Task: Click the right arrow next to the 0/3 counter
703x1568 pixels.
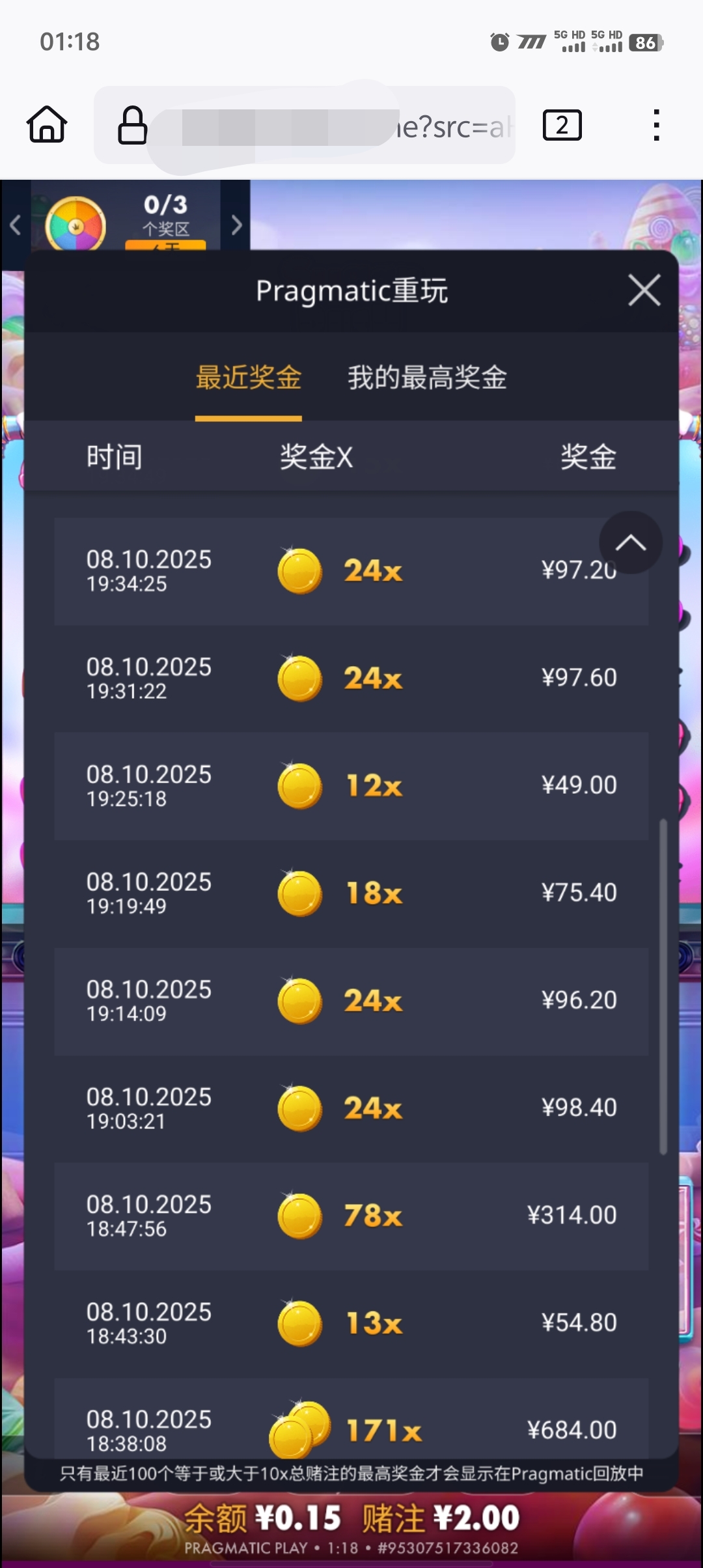Action: coord(236,225)
